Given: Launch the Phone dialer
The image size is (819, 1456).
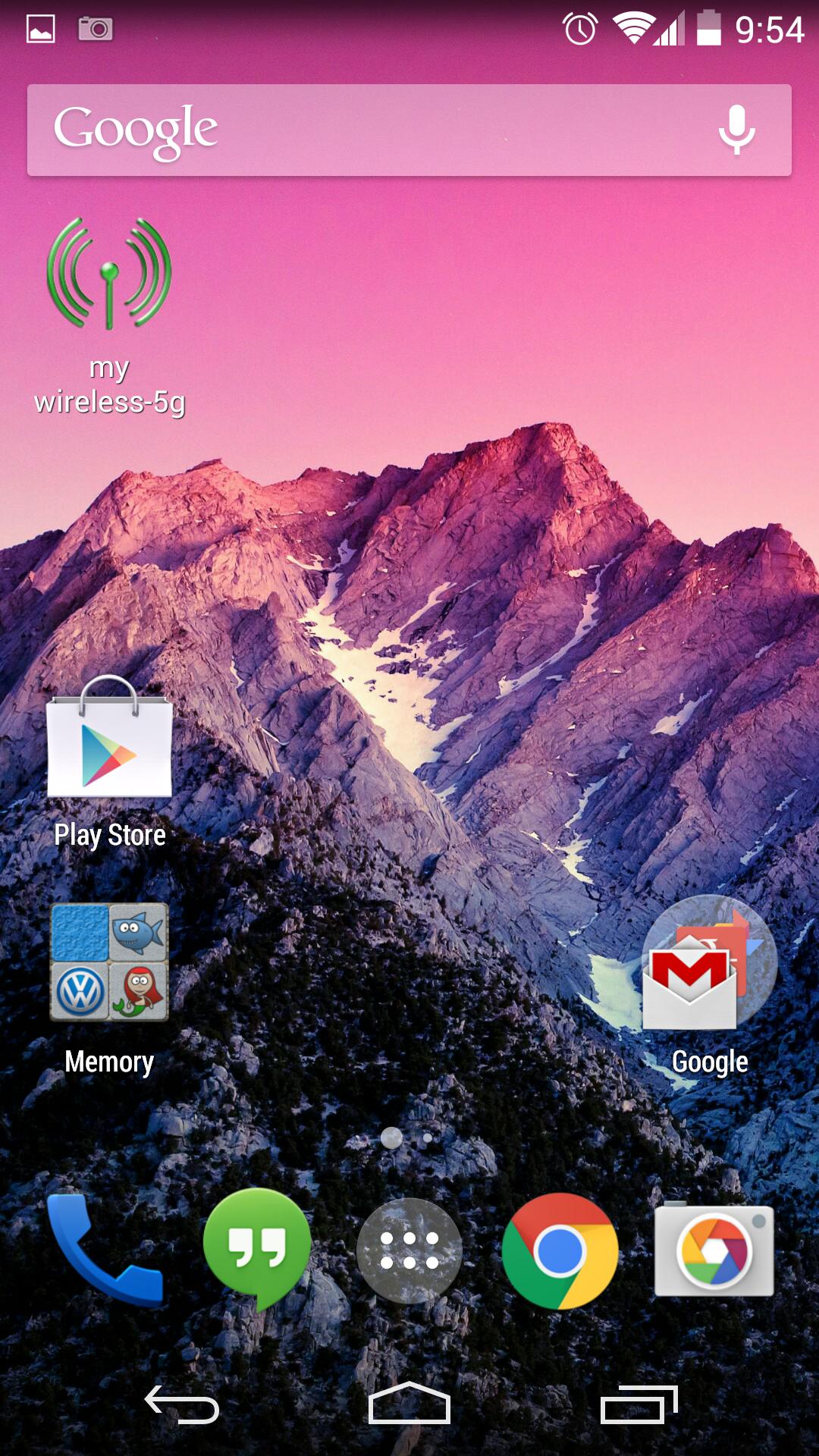Looking at the screenshot, I should click(105, 1250).
